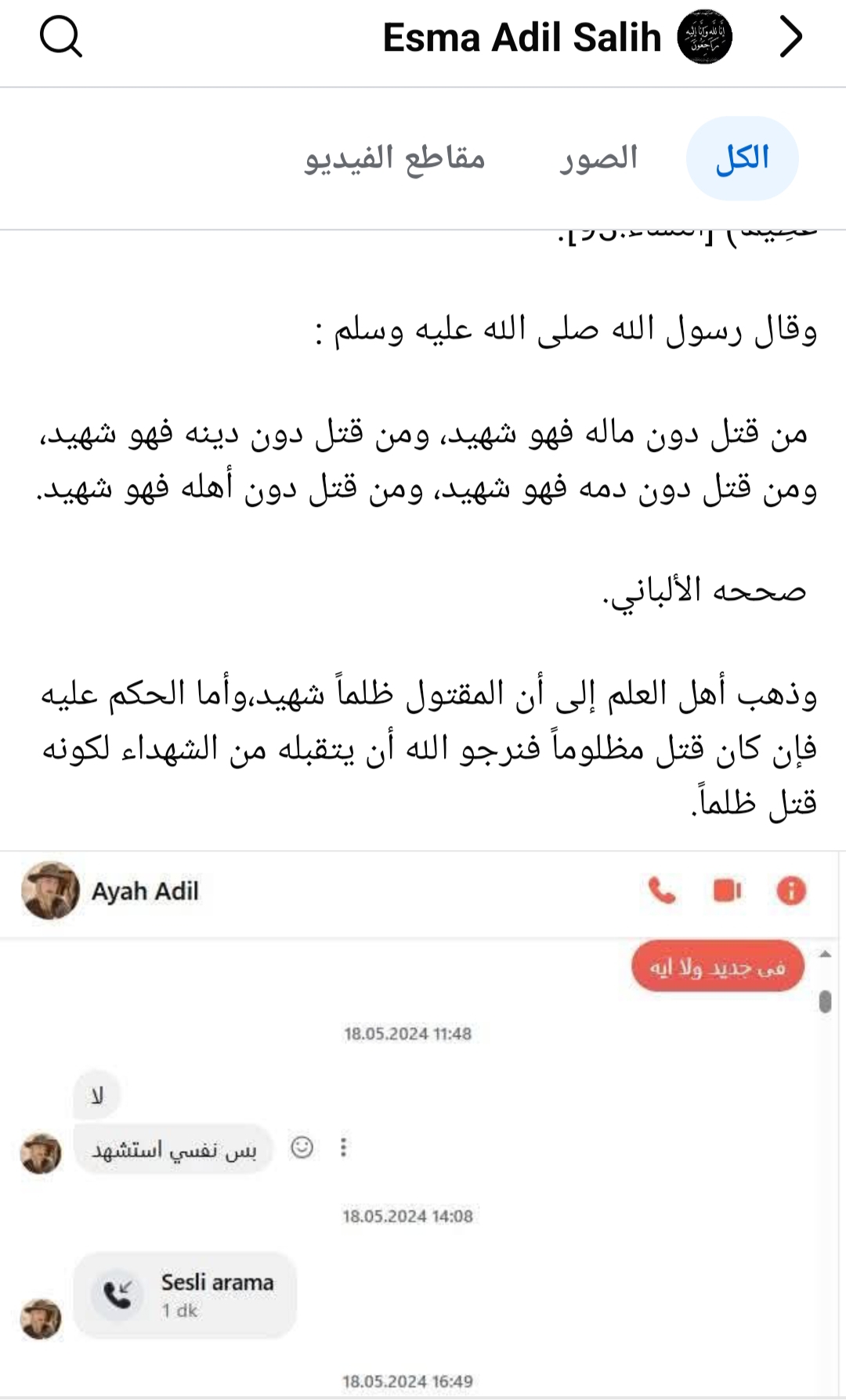The height and width of the screenshot is (1400, 846).
Task: Go back using the top chevron arrow
Action: [x=790, y=37]
